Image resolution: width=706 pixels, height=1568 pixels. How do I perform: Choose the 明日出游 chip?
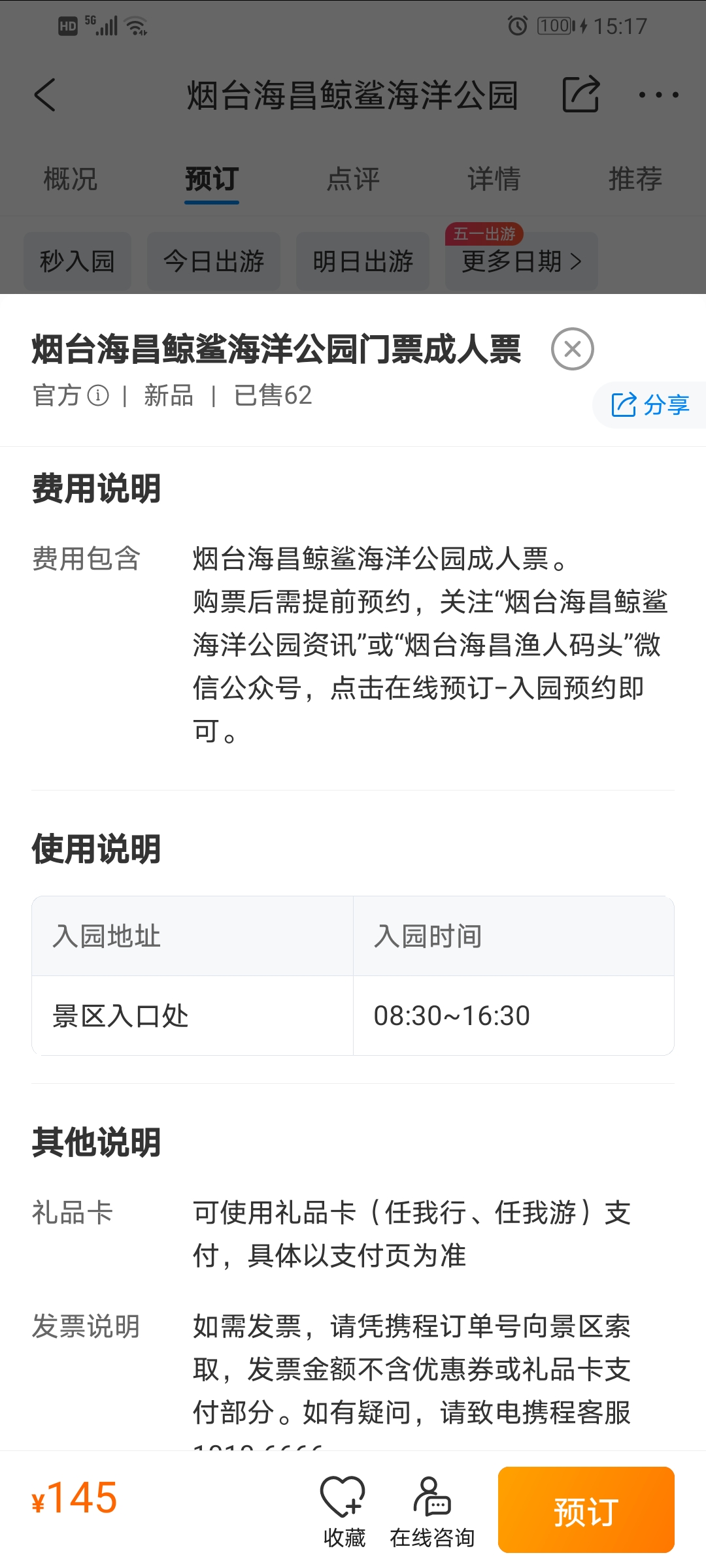click(363, 261)
